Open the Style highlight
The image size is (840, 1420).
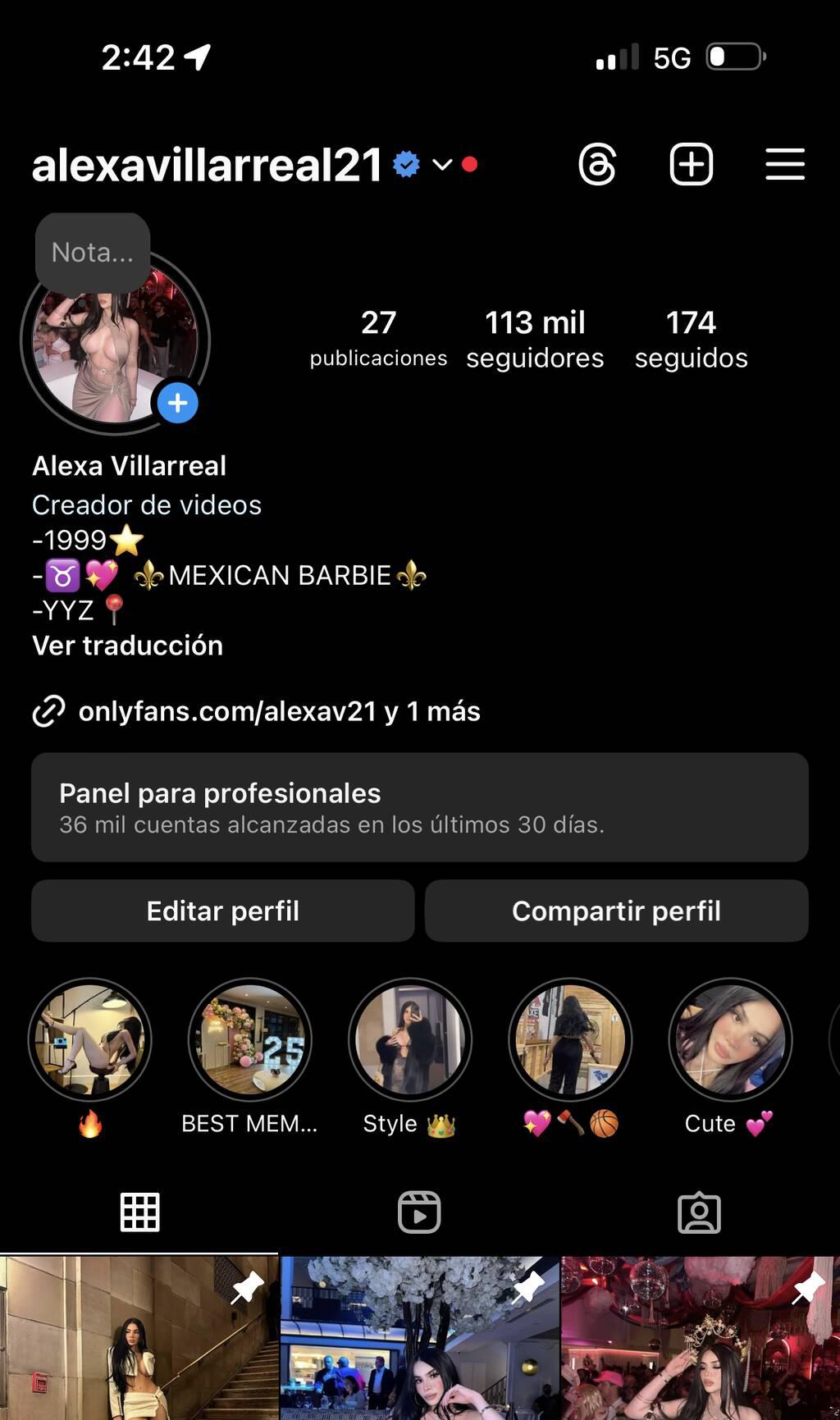click(x=410, y=1040)
